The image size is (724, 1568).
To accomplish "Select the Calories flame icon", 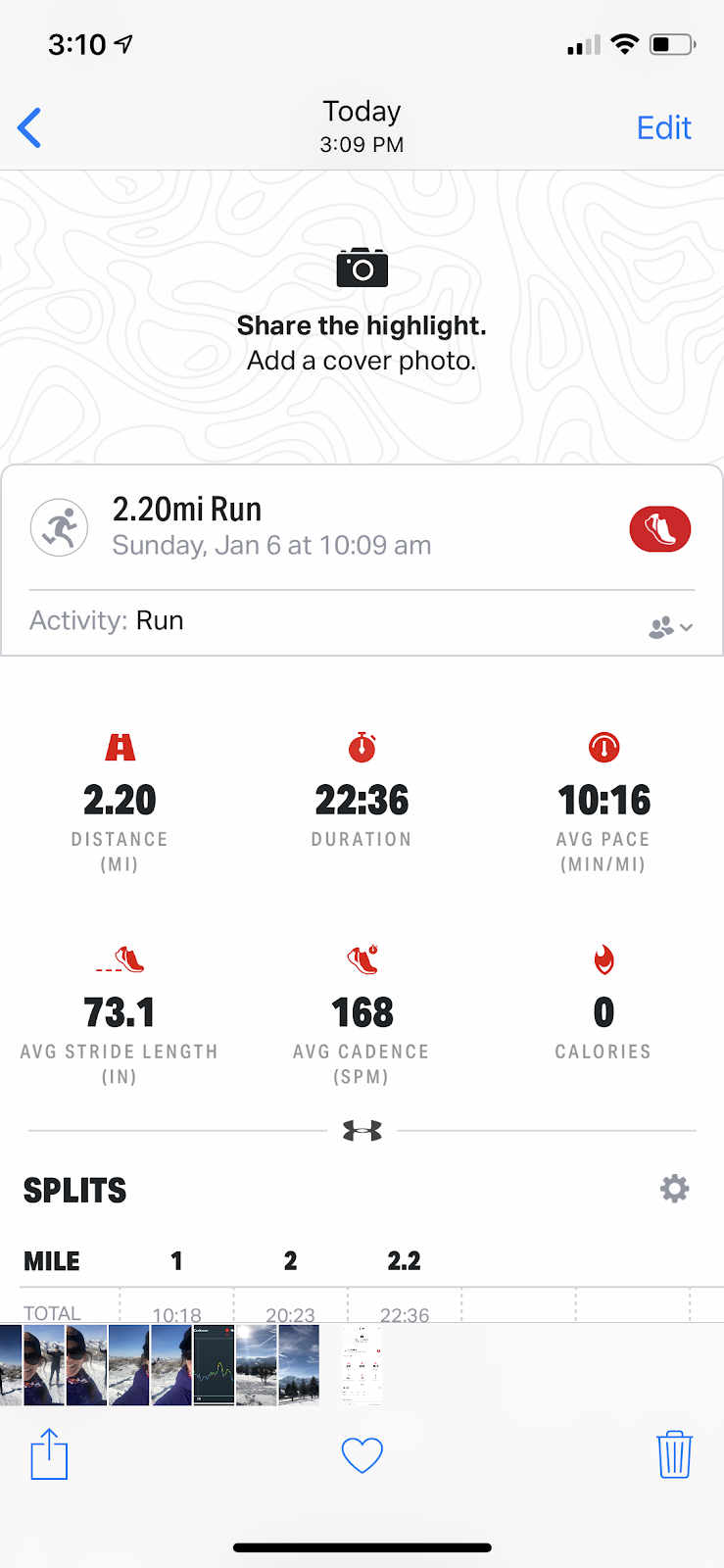I will pos(603,958).
